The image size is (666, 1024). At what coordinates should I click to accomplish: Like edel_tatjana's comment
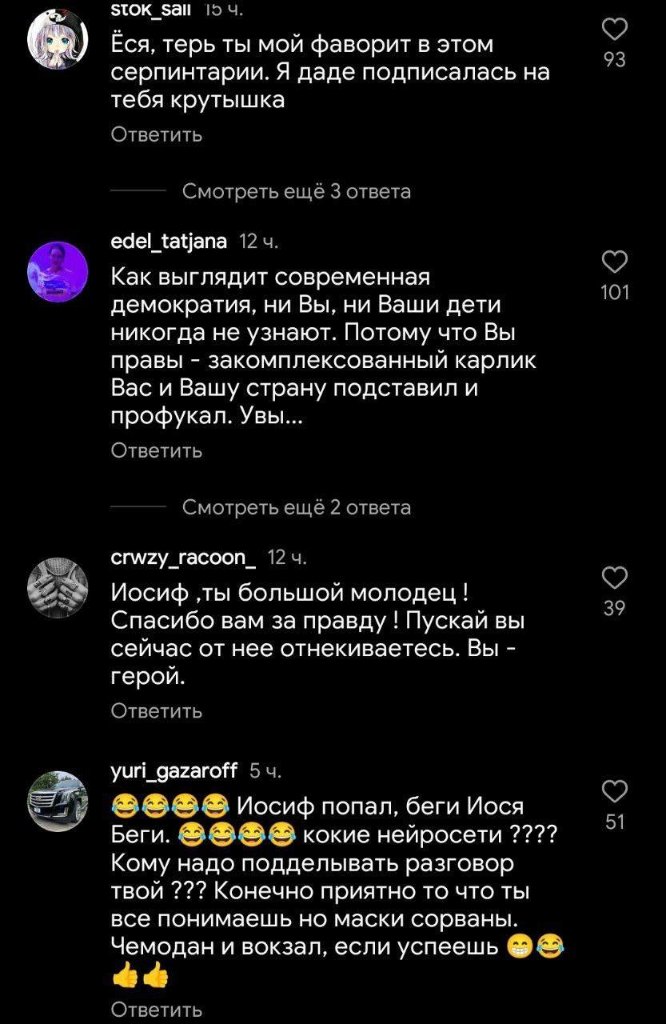pyautogui.click(x=616, y=263)
